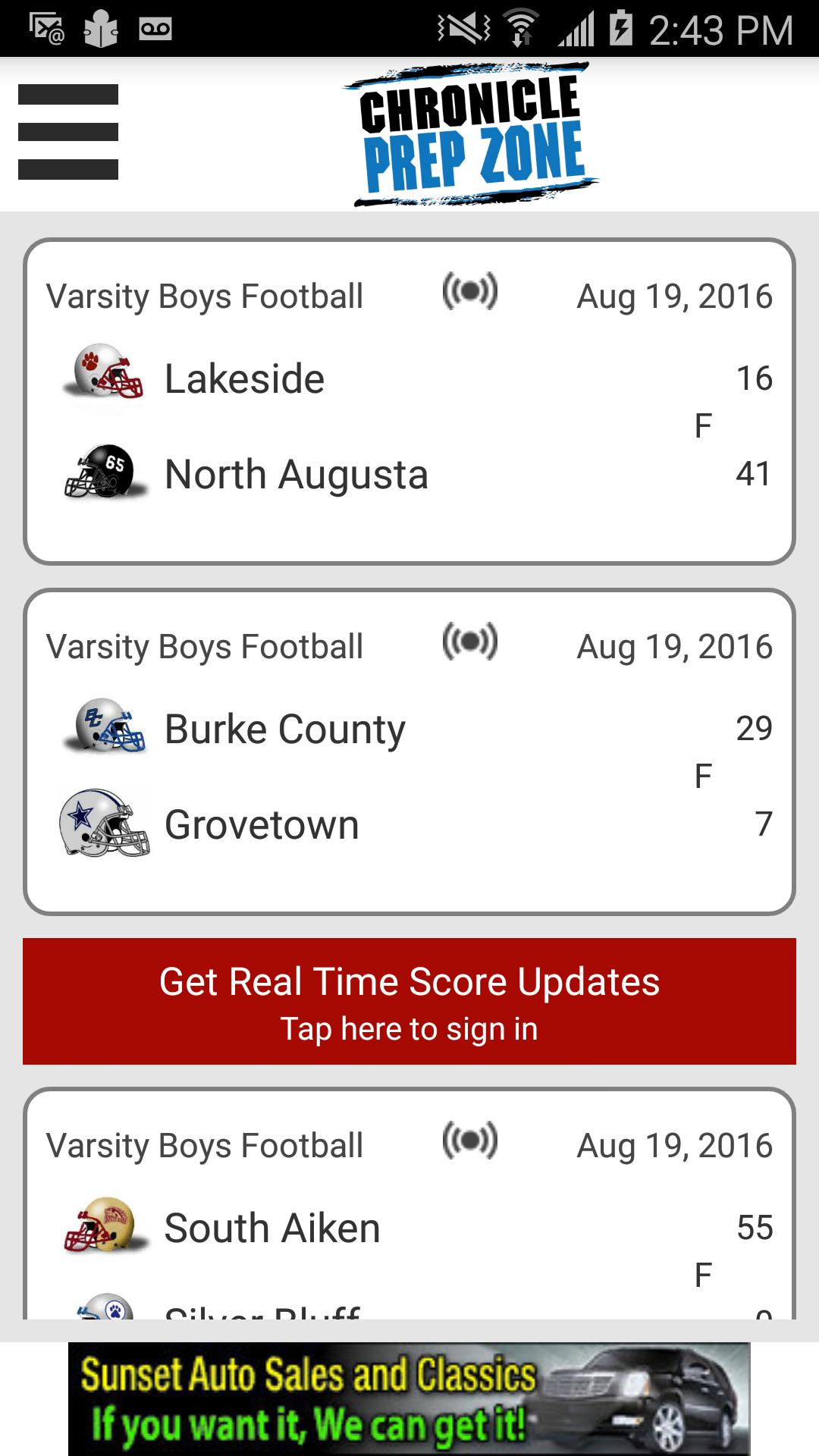Open the hamburger navigation menu

coord(68,132)
